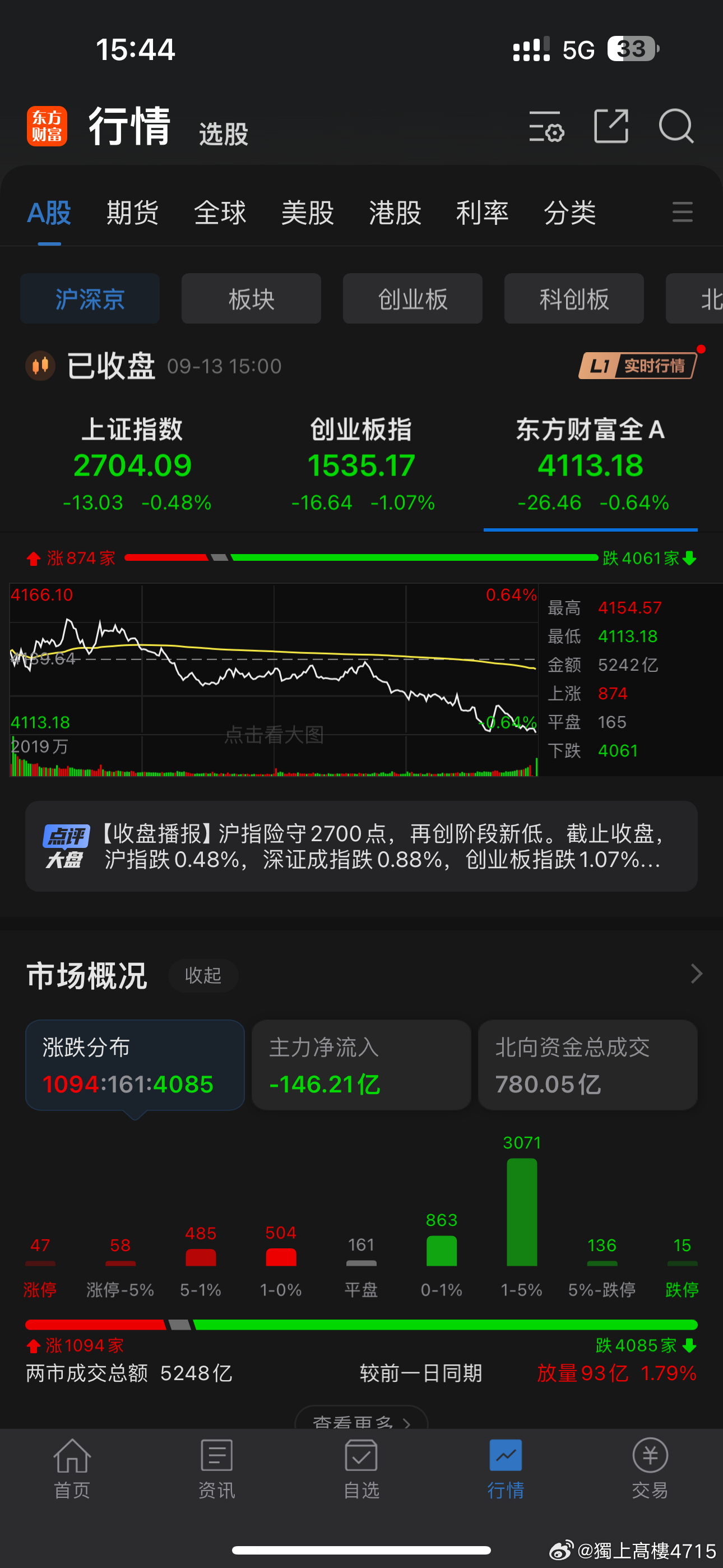723x1568 pixels.
Task: Switch to the 港股 tab
Action: [x=395, y=213]
